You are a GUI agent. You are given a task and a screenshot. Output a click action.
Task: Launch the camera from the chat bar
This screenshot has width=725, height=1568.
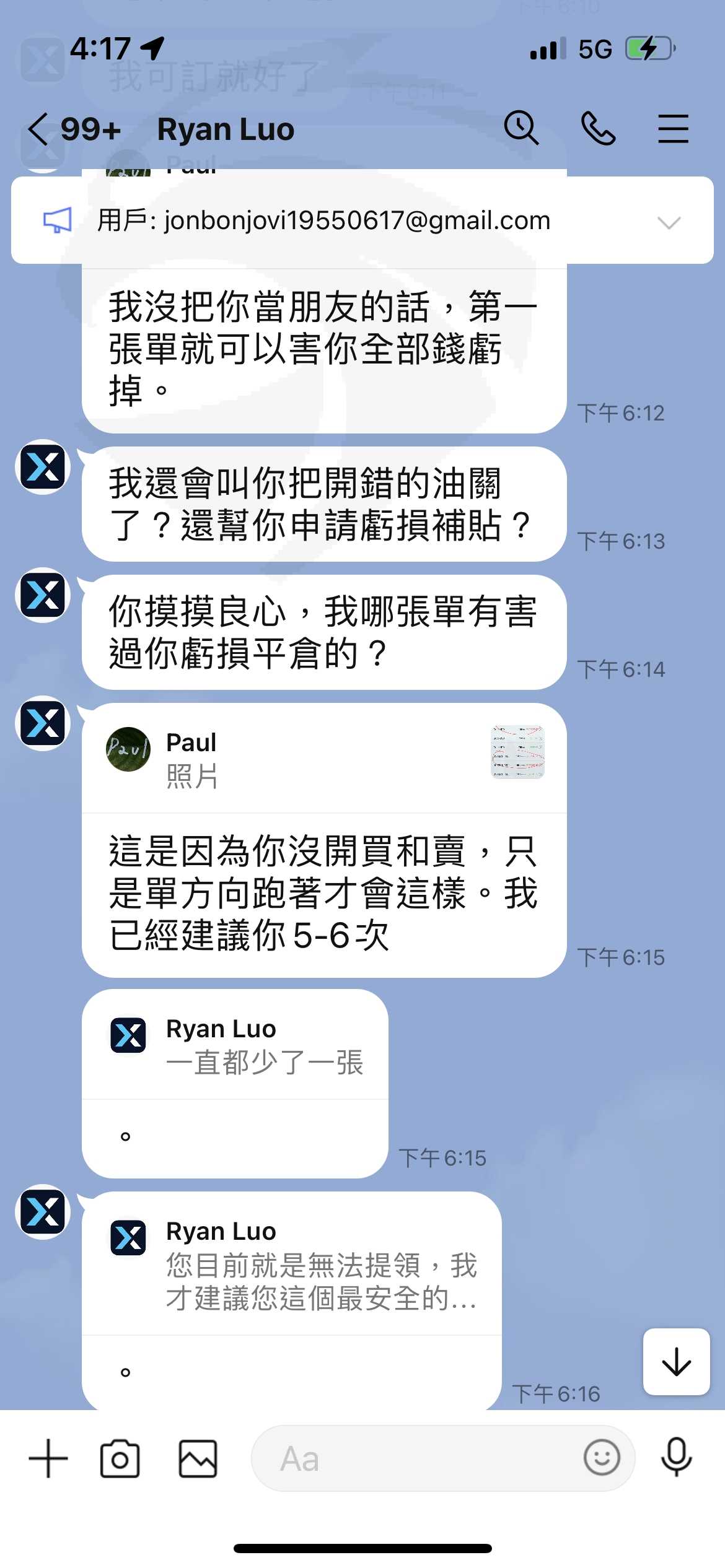[x=120, y=1458]
